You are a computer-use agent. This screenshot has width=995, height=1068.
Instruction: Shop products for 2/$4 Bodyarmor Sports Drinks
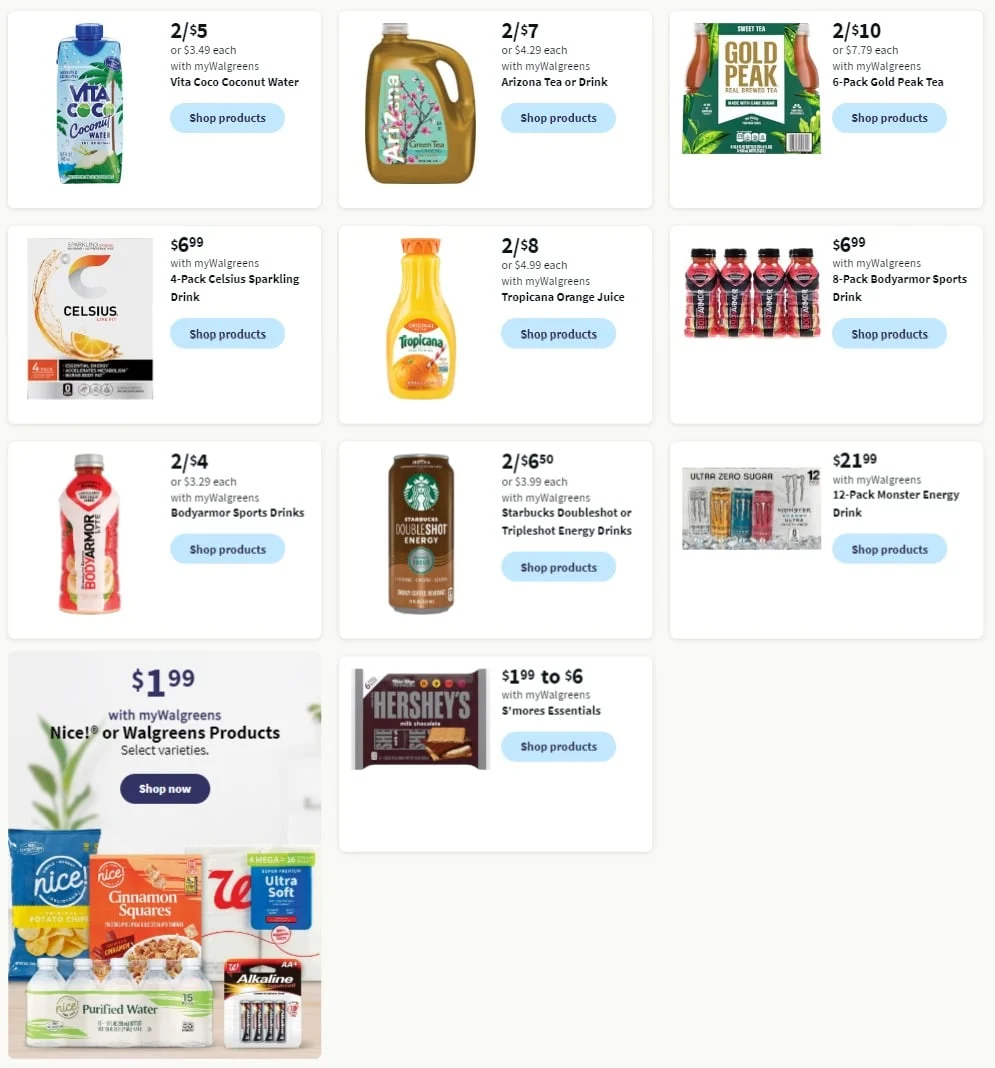[x=227, y=549]
